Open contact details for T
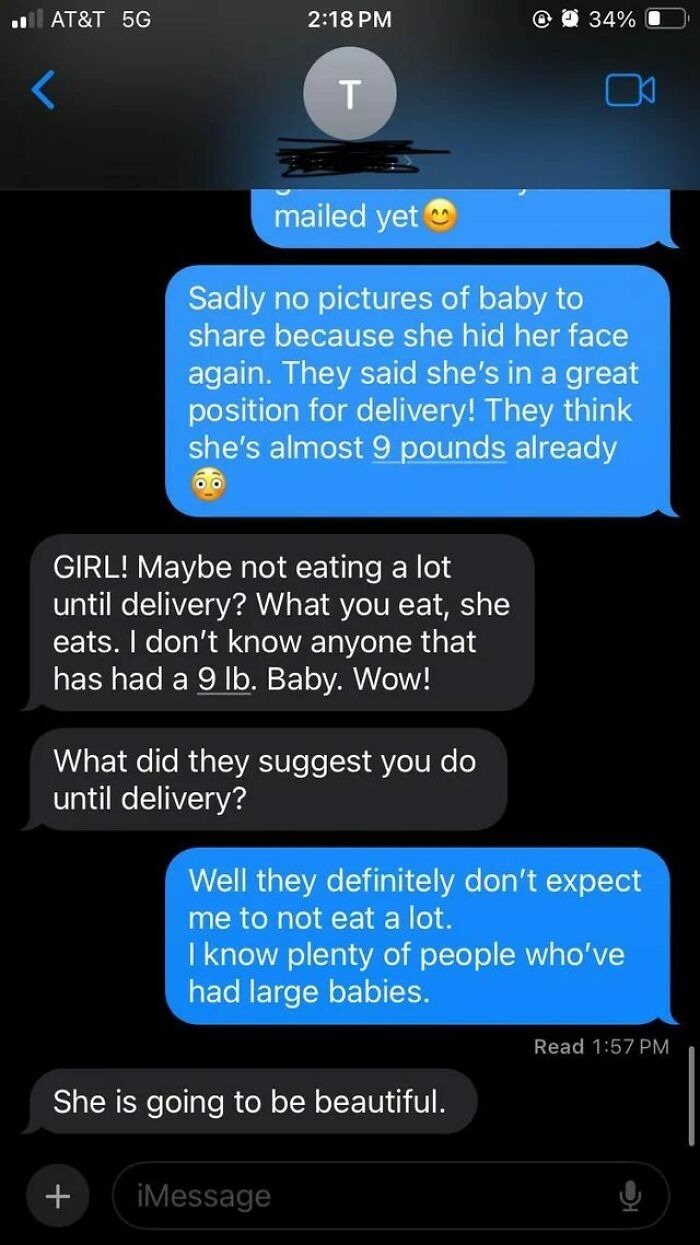 pyautogui.click(x=349, y=95)
